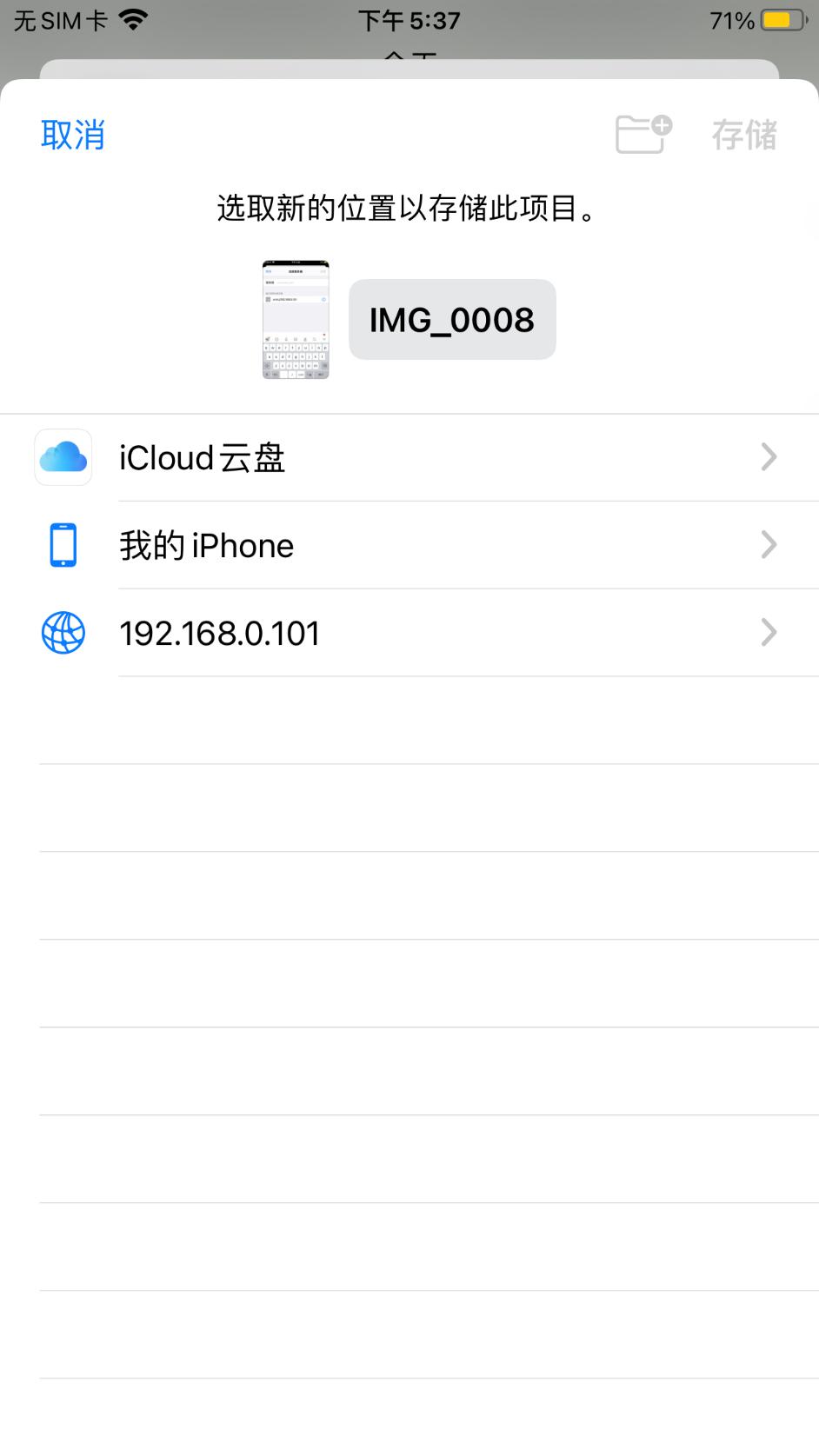The image size is (819, 1456).
Task: Tap the 下午 5:37 clock display
Action: (x=409, y=19)
